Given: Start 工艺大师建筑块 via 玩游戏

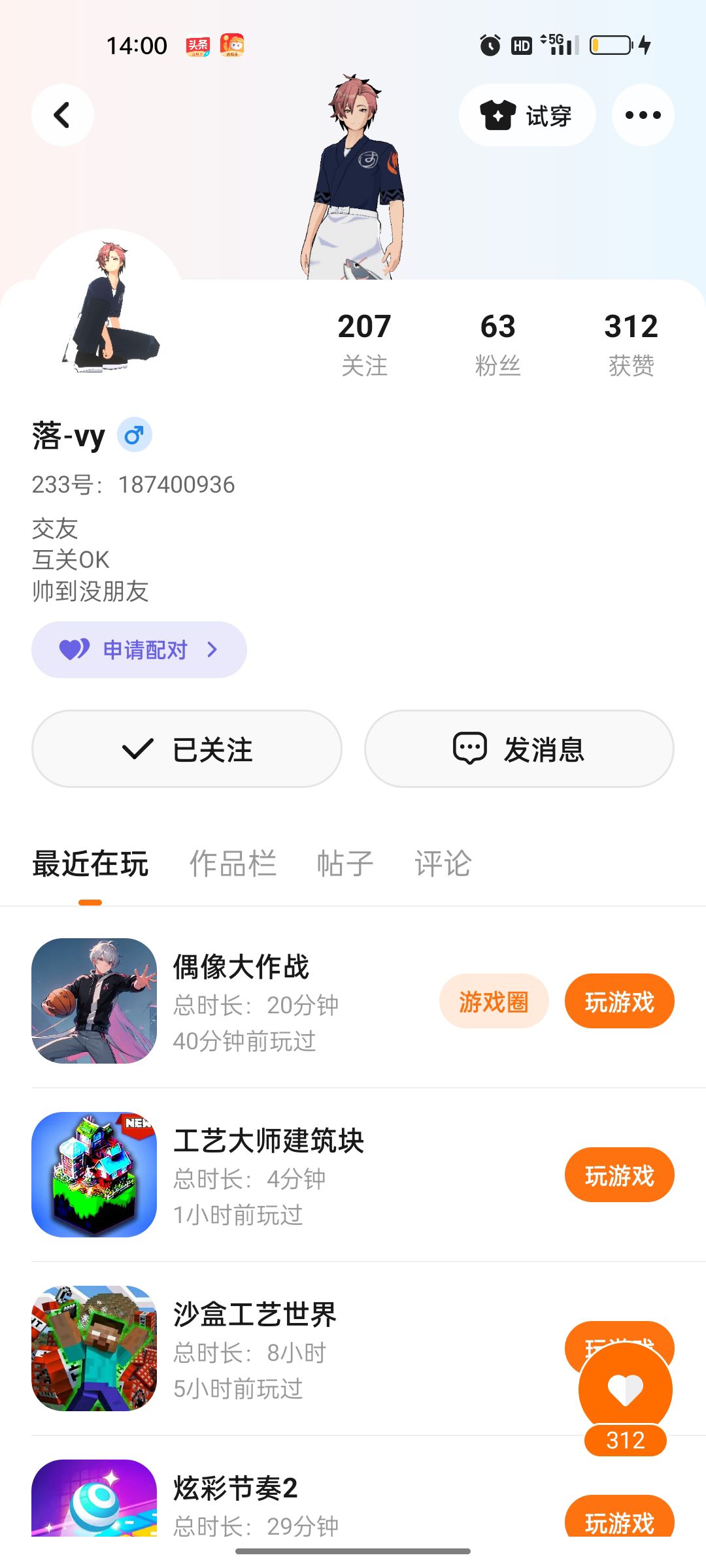Looking at the screenshot, I should pyautogui.click(x=619, y=1175).
